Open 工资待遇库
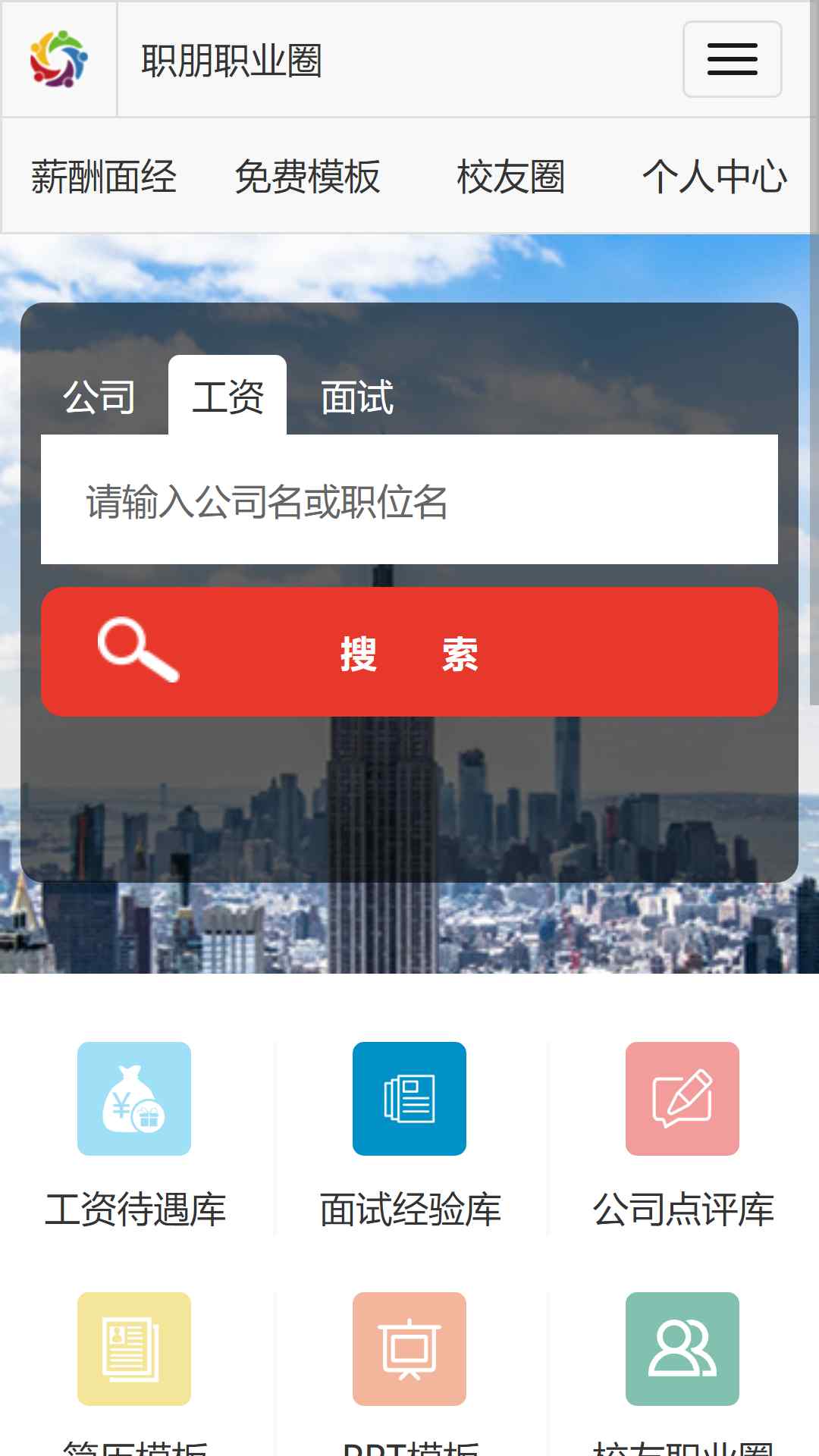Screen dimensions: 819x1456 135,1135
